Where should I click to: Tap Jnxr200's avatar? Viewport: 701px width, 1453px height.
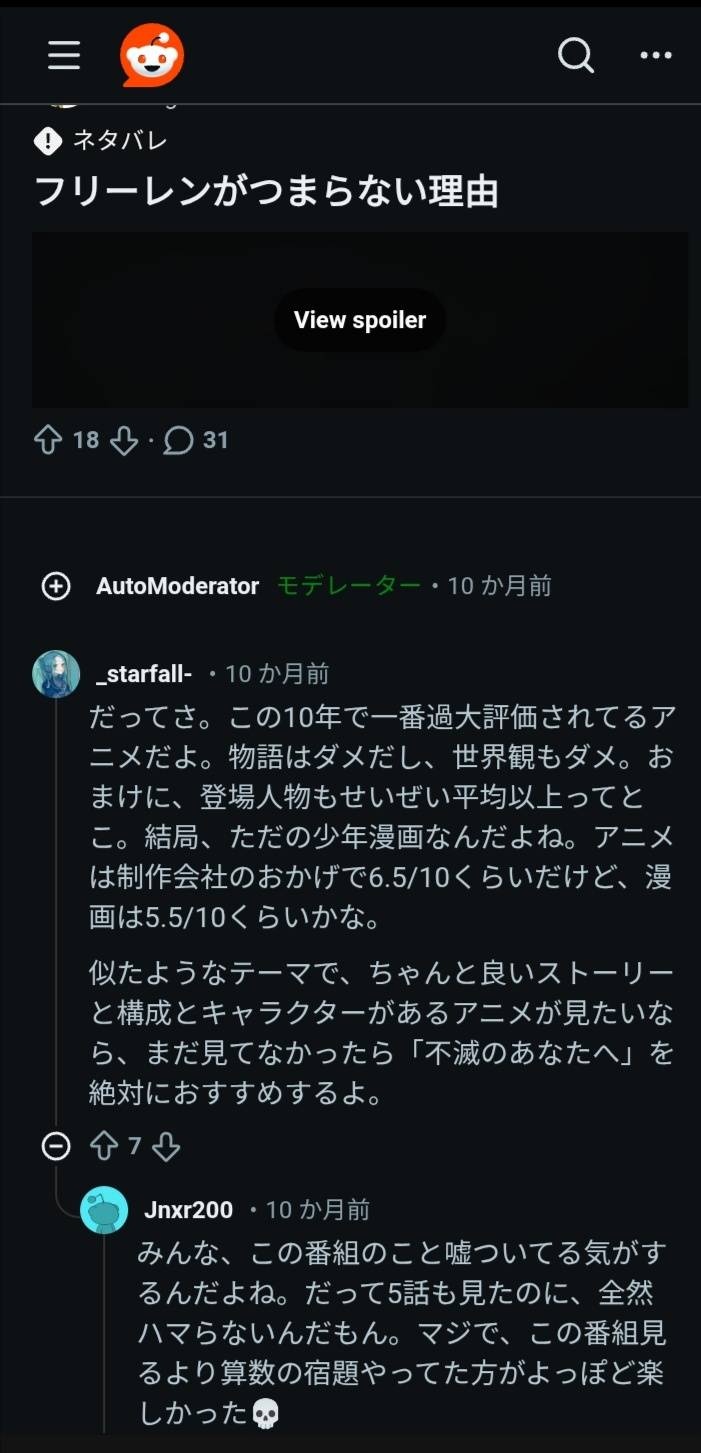[104, 1210]
